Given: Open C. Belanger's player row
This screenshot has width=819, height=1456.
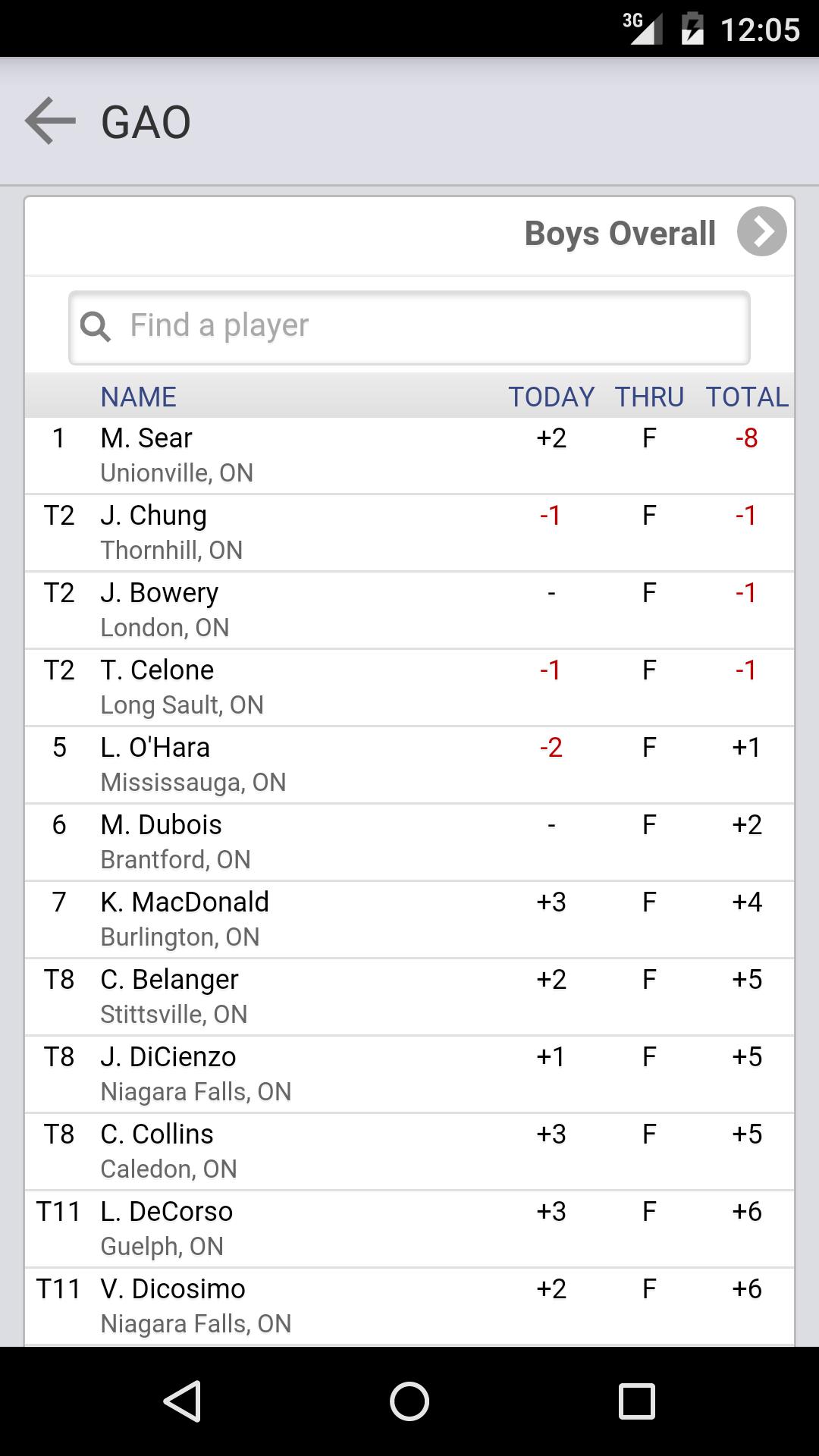Looking at the screenshot, I should 409,996.
